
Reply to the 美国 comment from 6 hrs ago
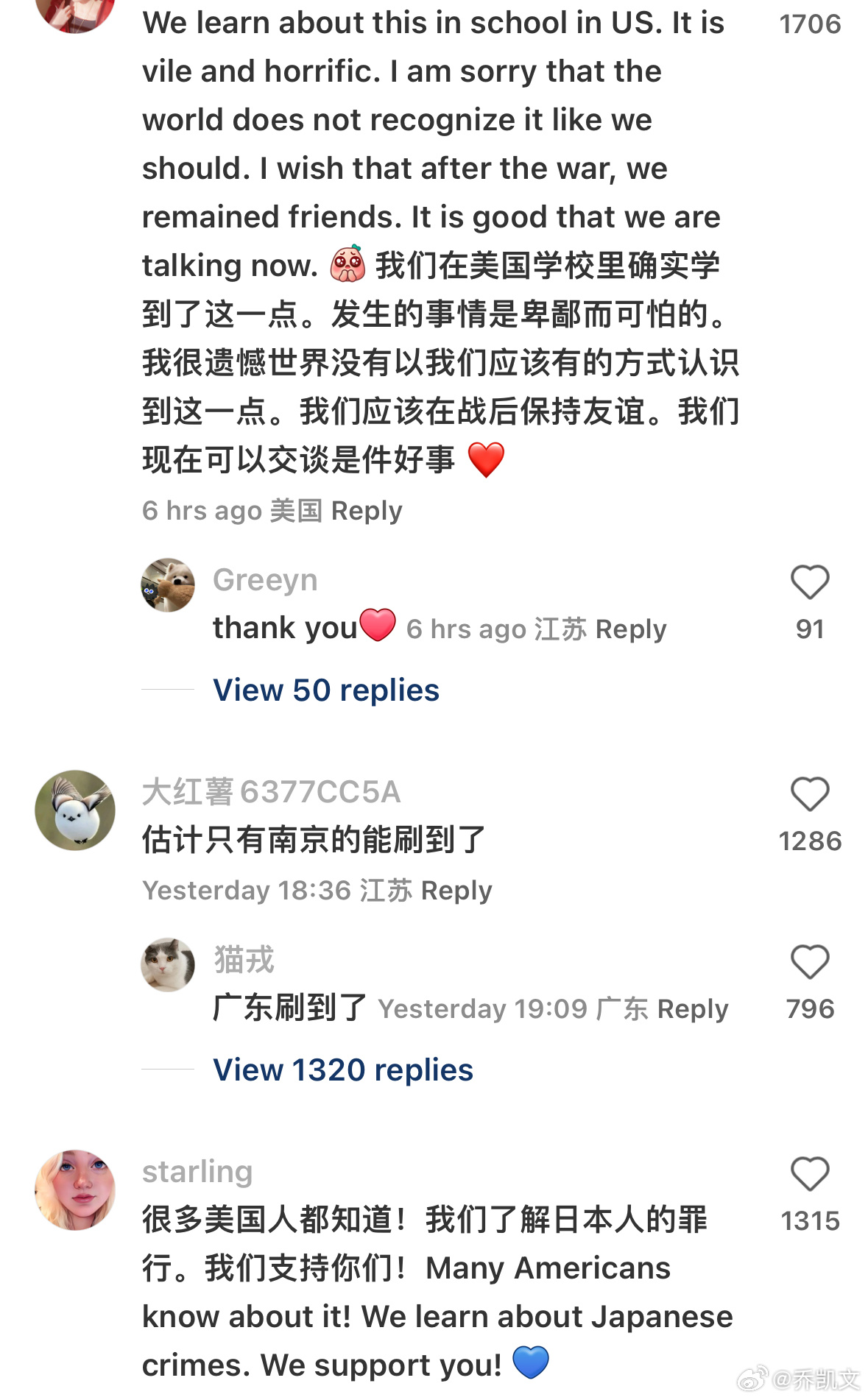367,511
